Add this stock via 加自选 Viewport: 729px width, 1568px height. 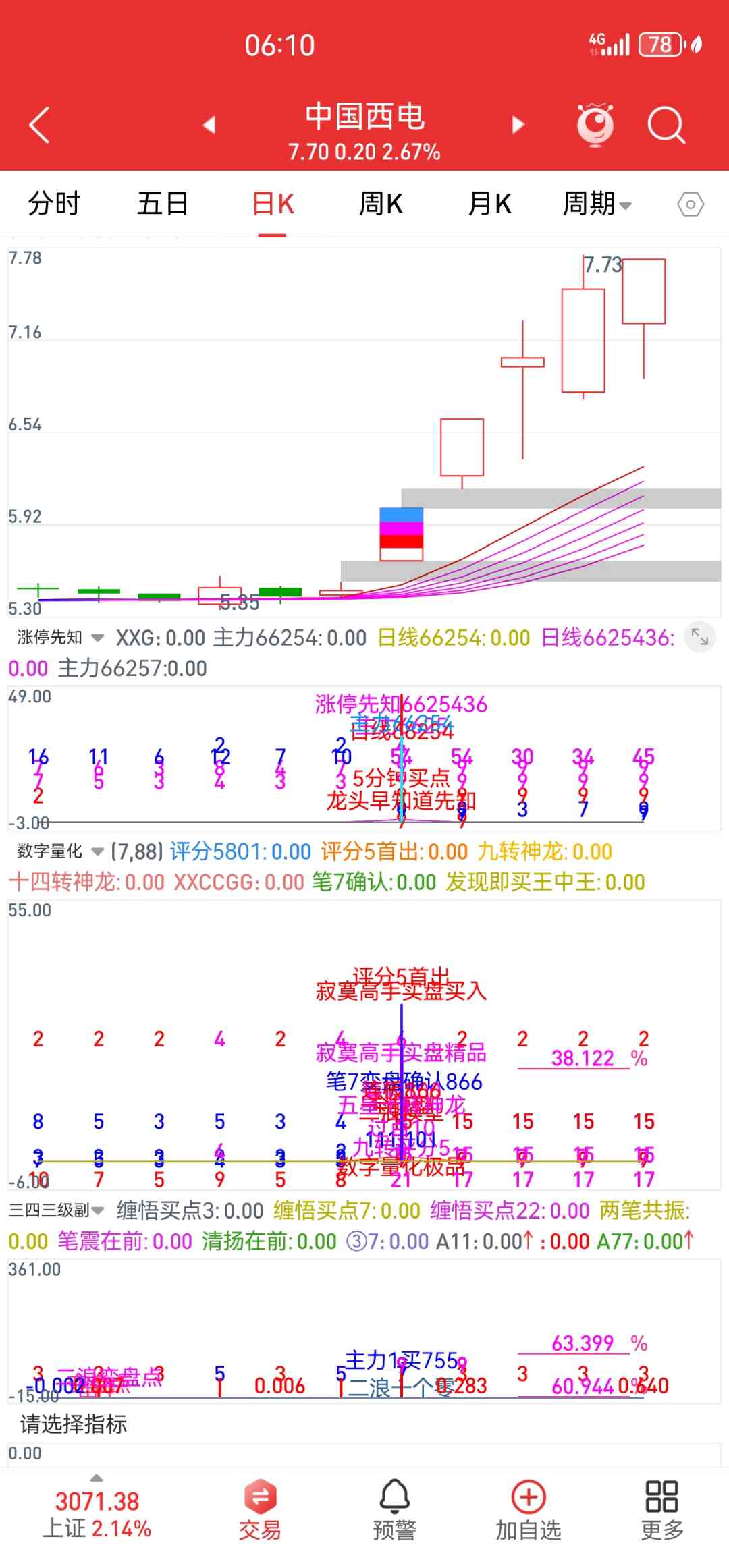[529, 1510]
